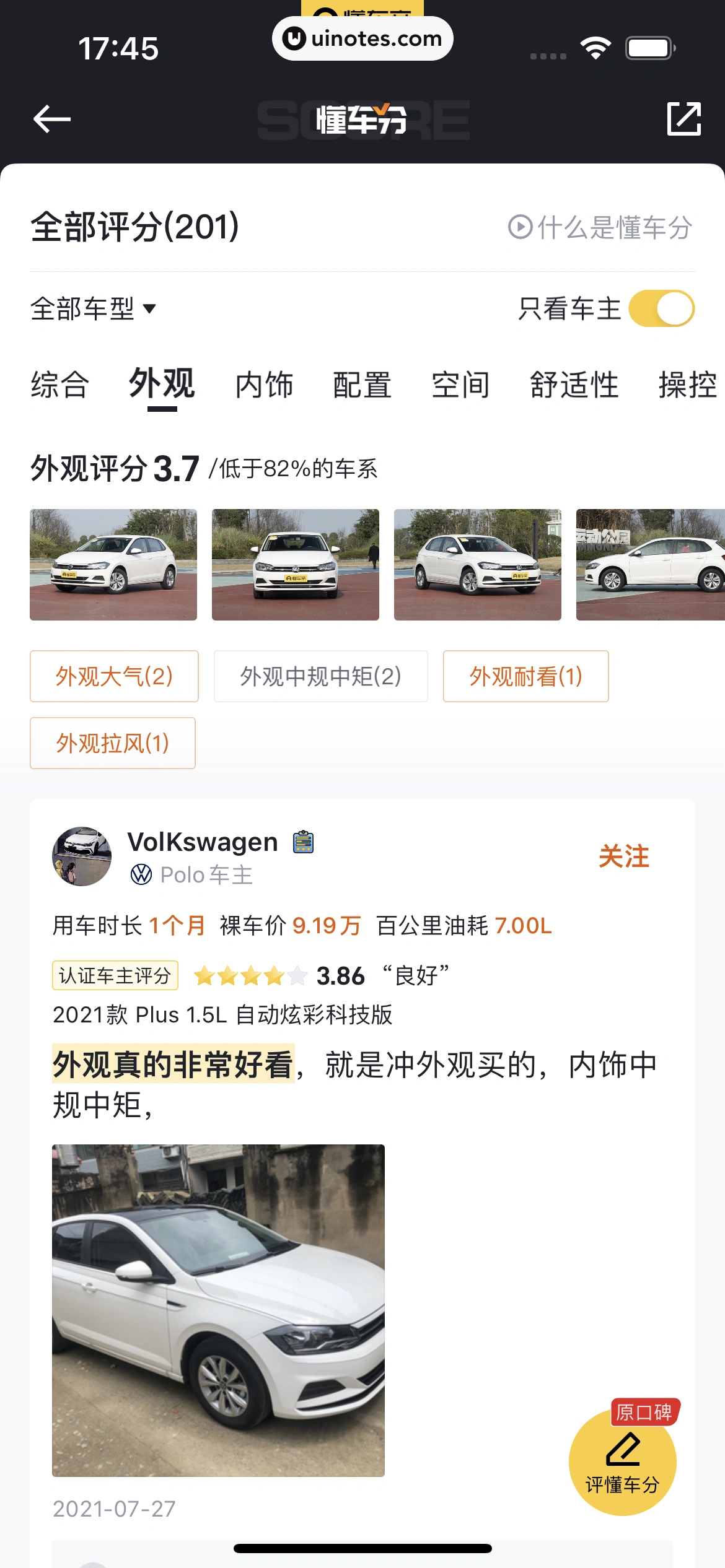This screenshot has width=725, height=1568.
Task: Open the first exterior car photo
Action: pyautogui.click(x=113, y=564)
